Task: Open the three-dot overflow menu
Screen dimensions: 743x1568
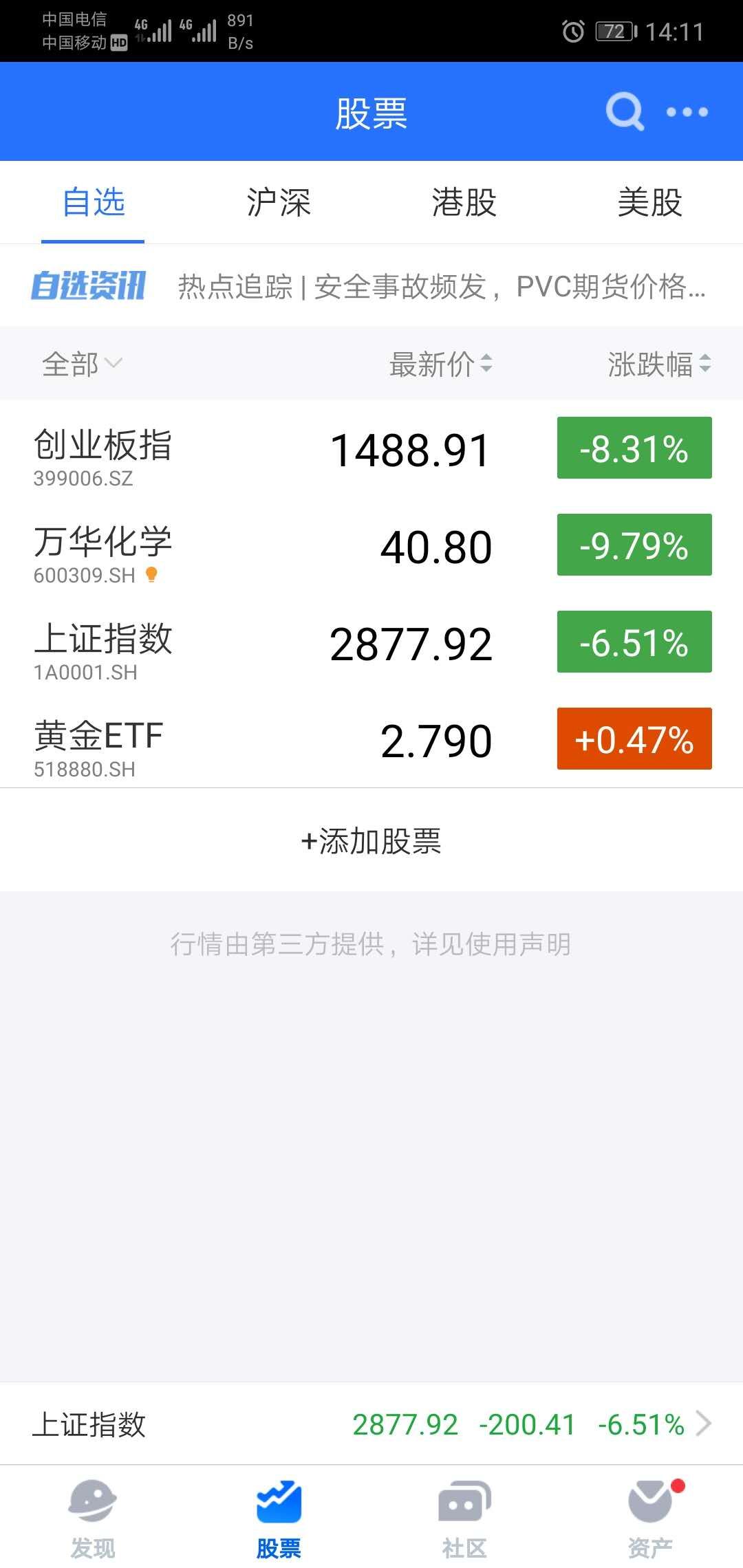Action: click(687, 112)
